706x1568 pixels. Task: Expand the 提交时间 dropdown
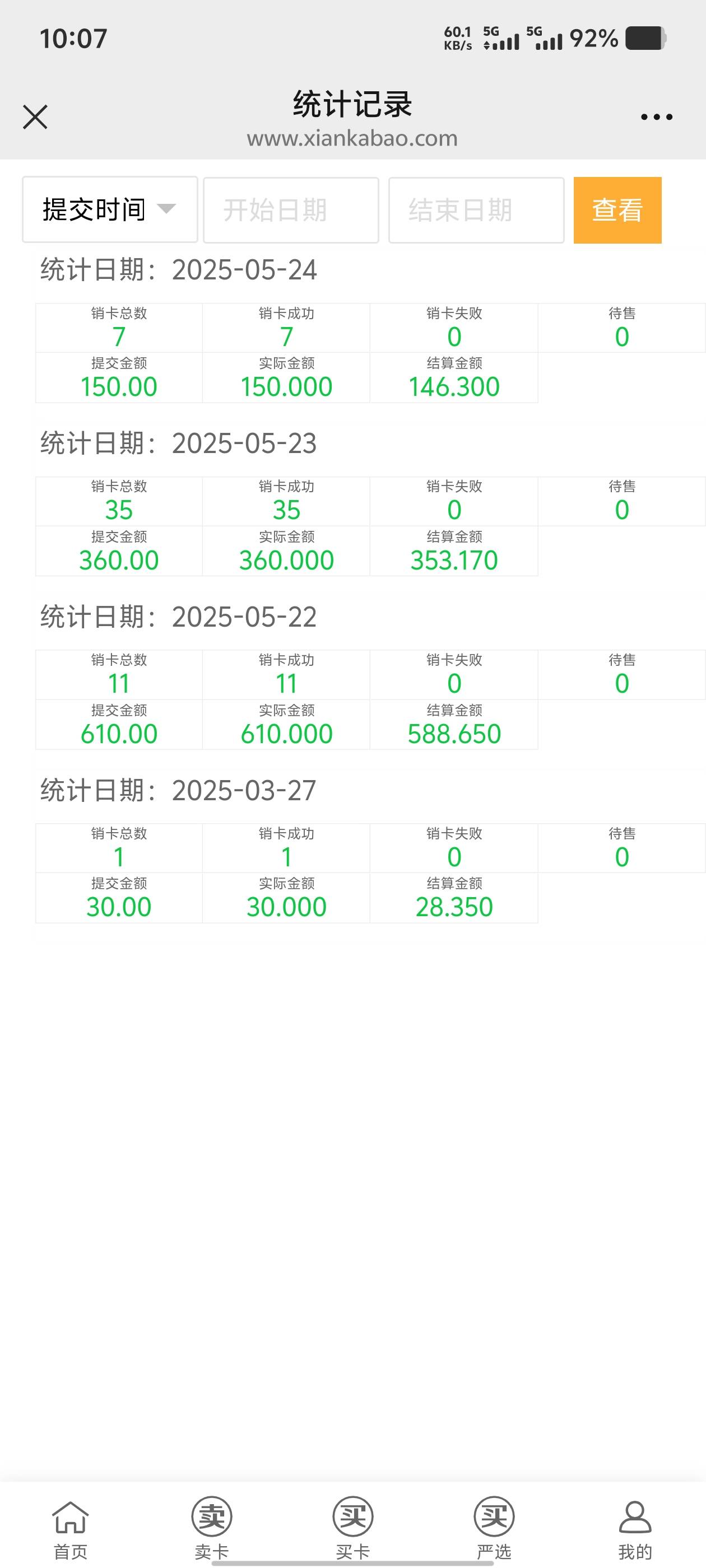tap(110, 210)
